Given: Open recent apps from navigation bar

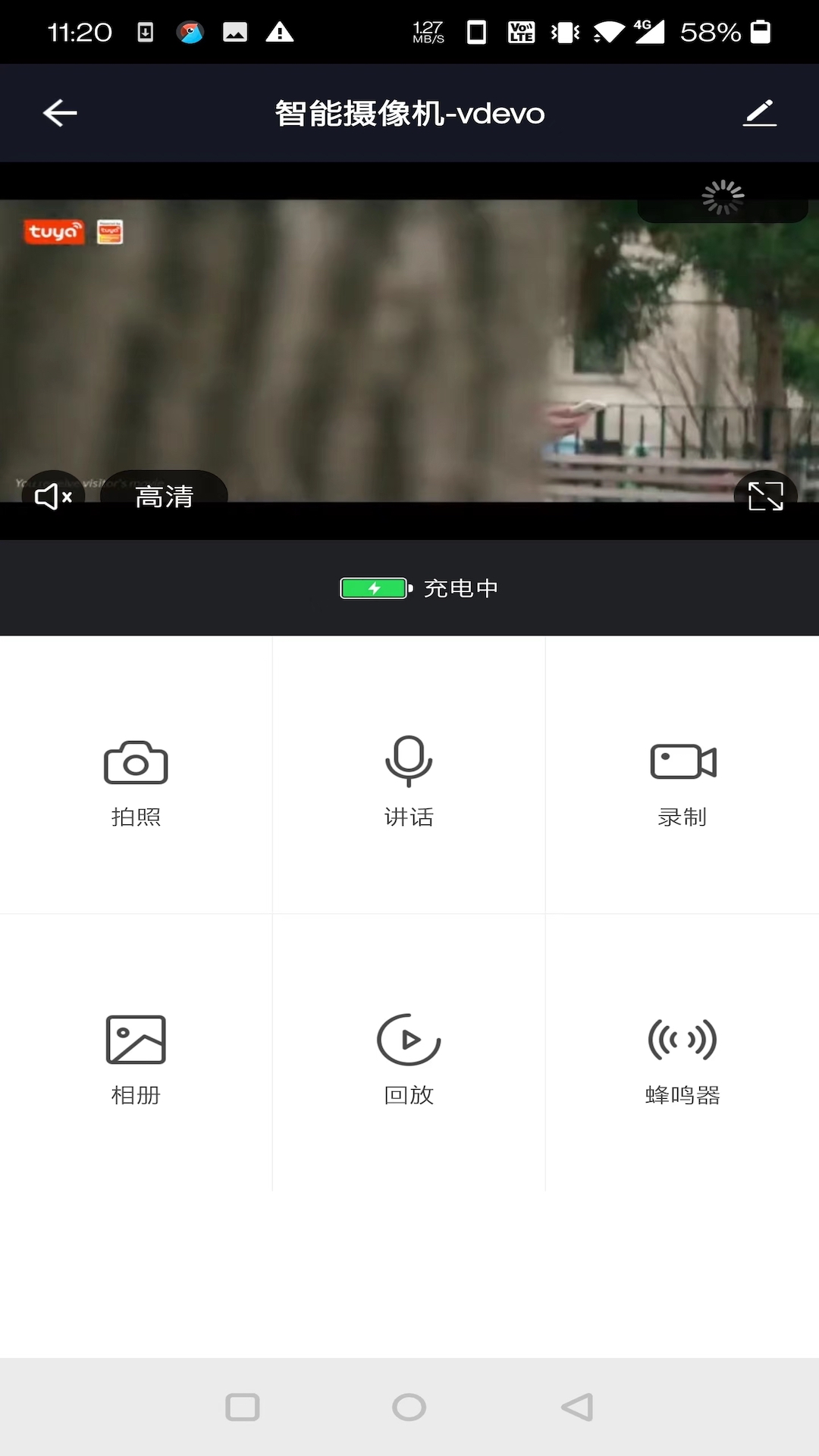Looking at the screenshot, I should pyautogui.click(x=243, y=1407).
